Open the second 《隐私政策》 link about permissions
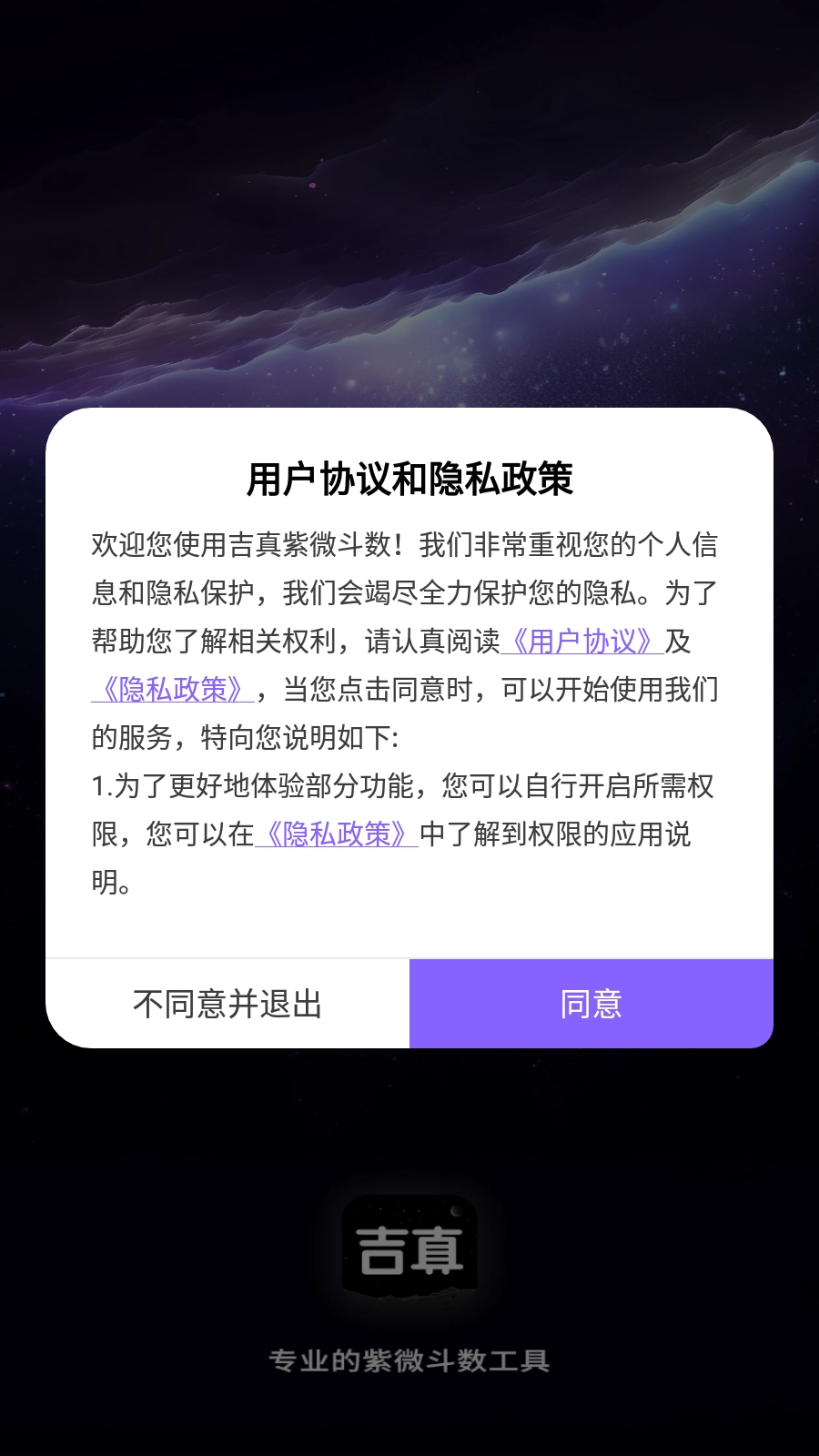The width and height of the screenshot is (819, 1456). click(x=339, y=833)
